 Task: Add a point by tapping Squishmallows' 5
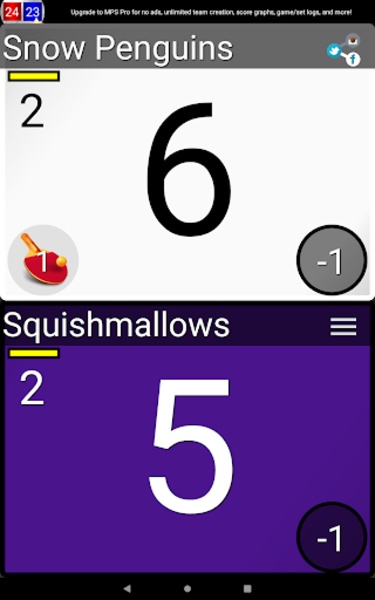[x=191, y=446]
